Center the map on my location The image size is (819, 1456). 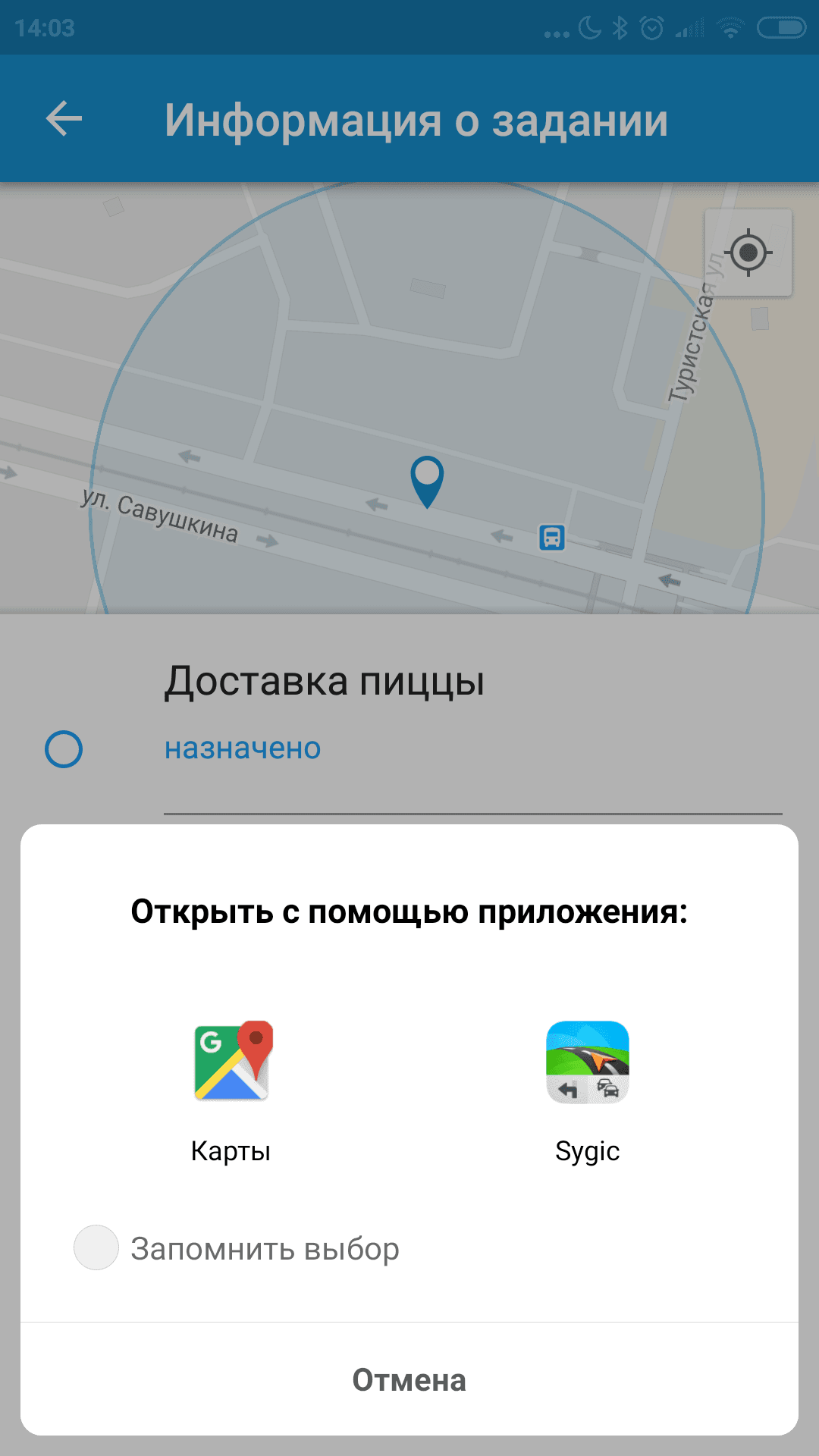tap(748, 253)
